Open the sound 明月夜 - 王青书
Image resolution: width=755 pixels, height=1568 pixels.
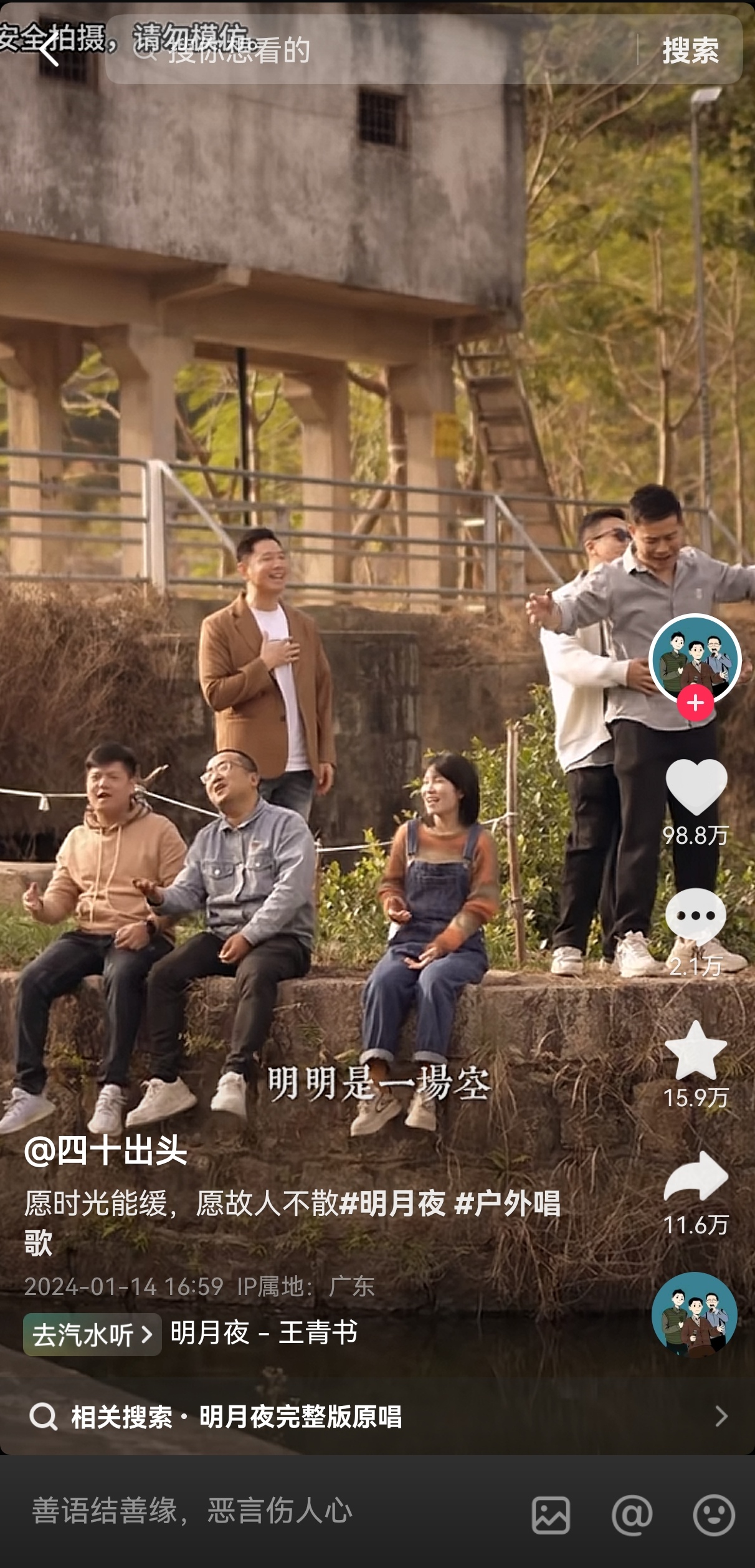pos(264,1332)
